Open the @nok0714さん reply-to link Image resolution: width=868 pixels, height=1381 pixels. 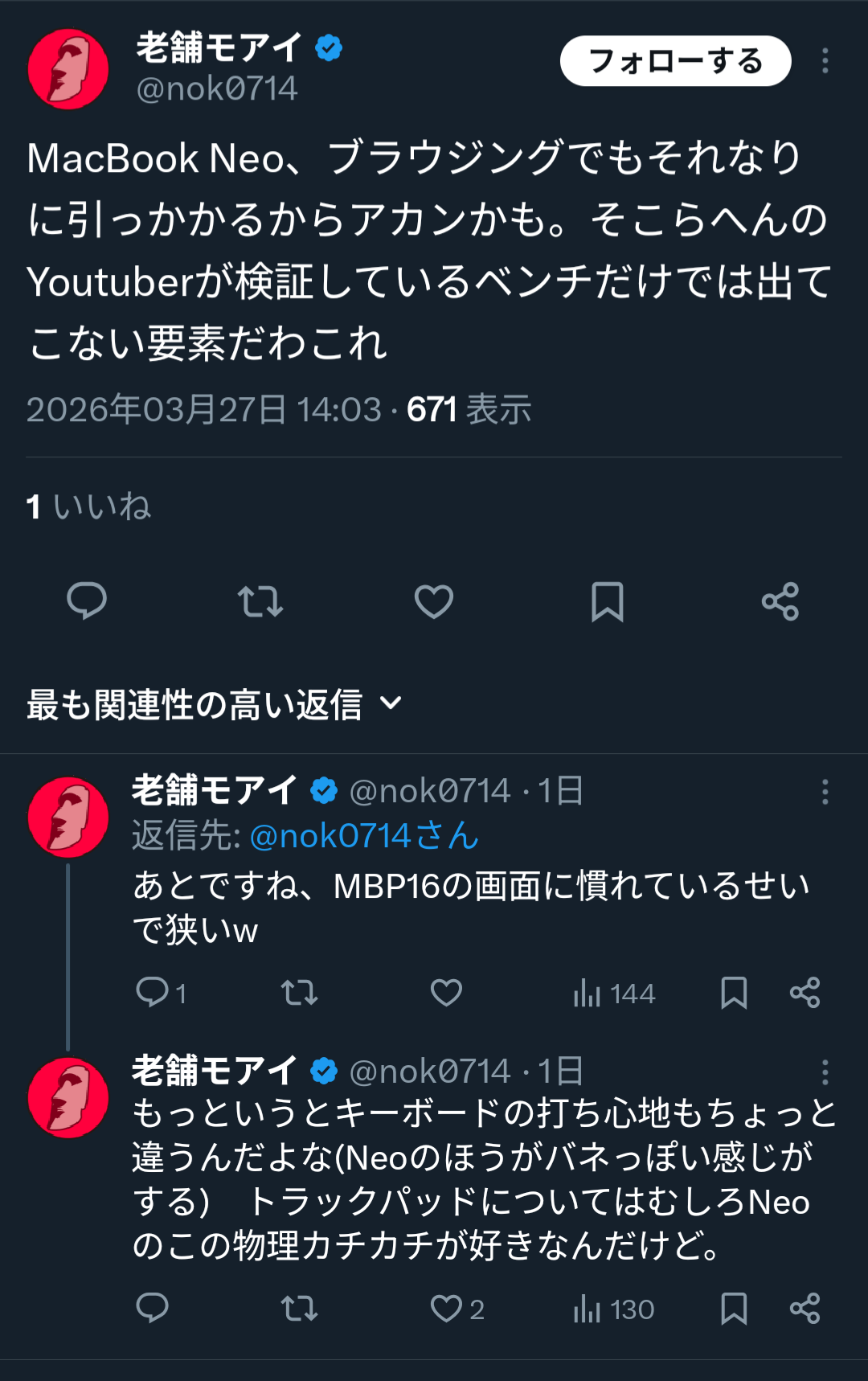coord(364,836)
